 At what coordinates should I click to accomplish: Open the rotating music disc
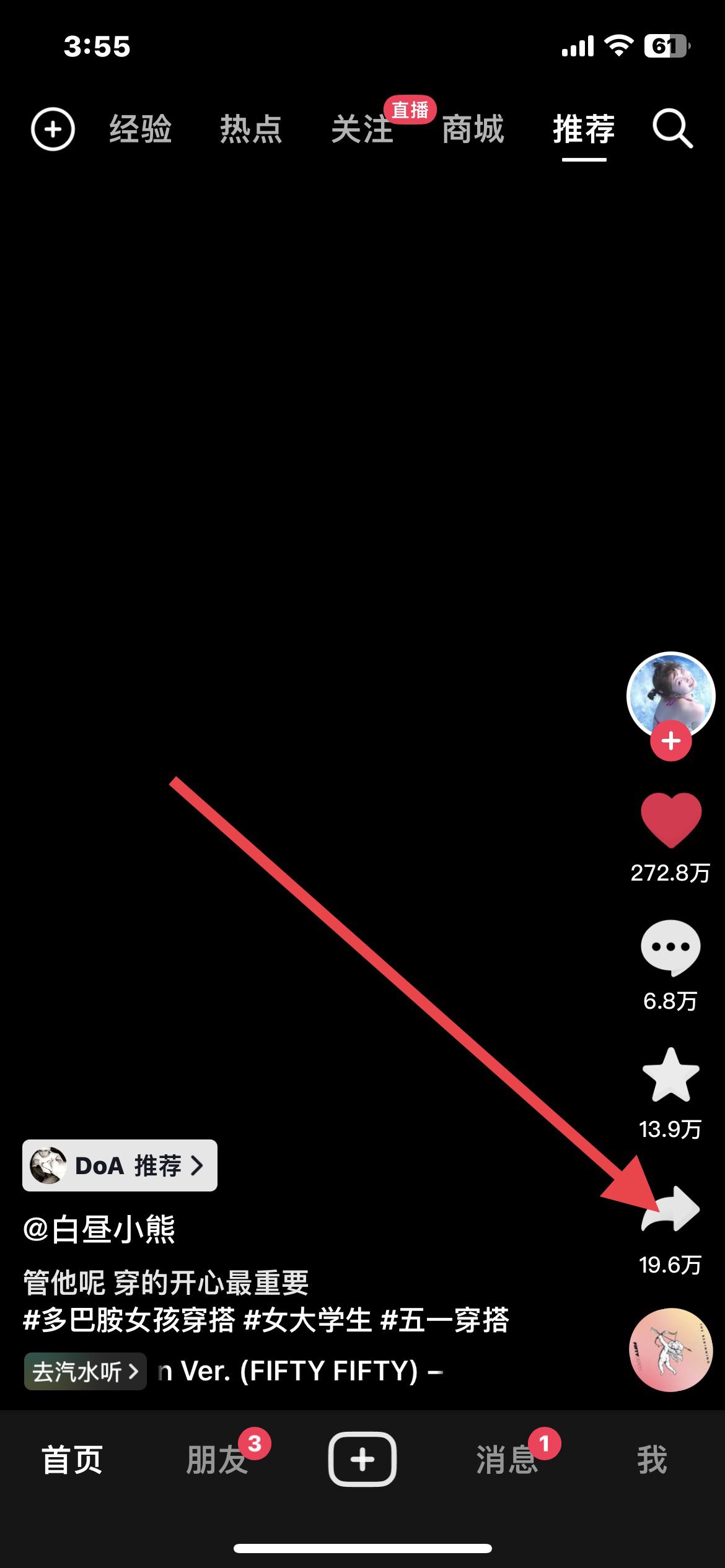(x=670, y=1350)
